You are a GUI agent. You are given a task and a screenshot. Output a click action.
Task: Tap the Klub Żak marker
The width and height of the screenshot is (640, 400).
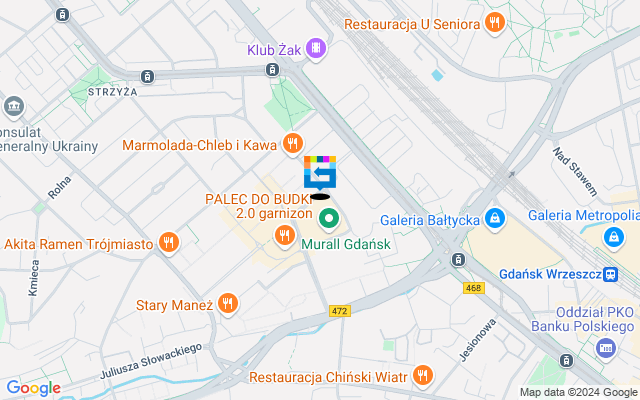(x=316, y=48)
